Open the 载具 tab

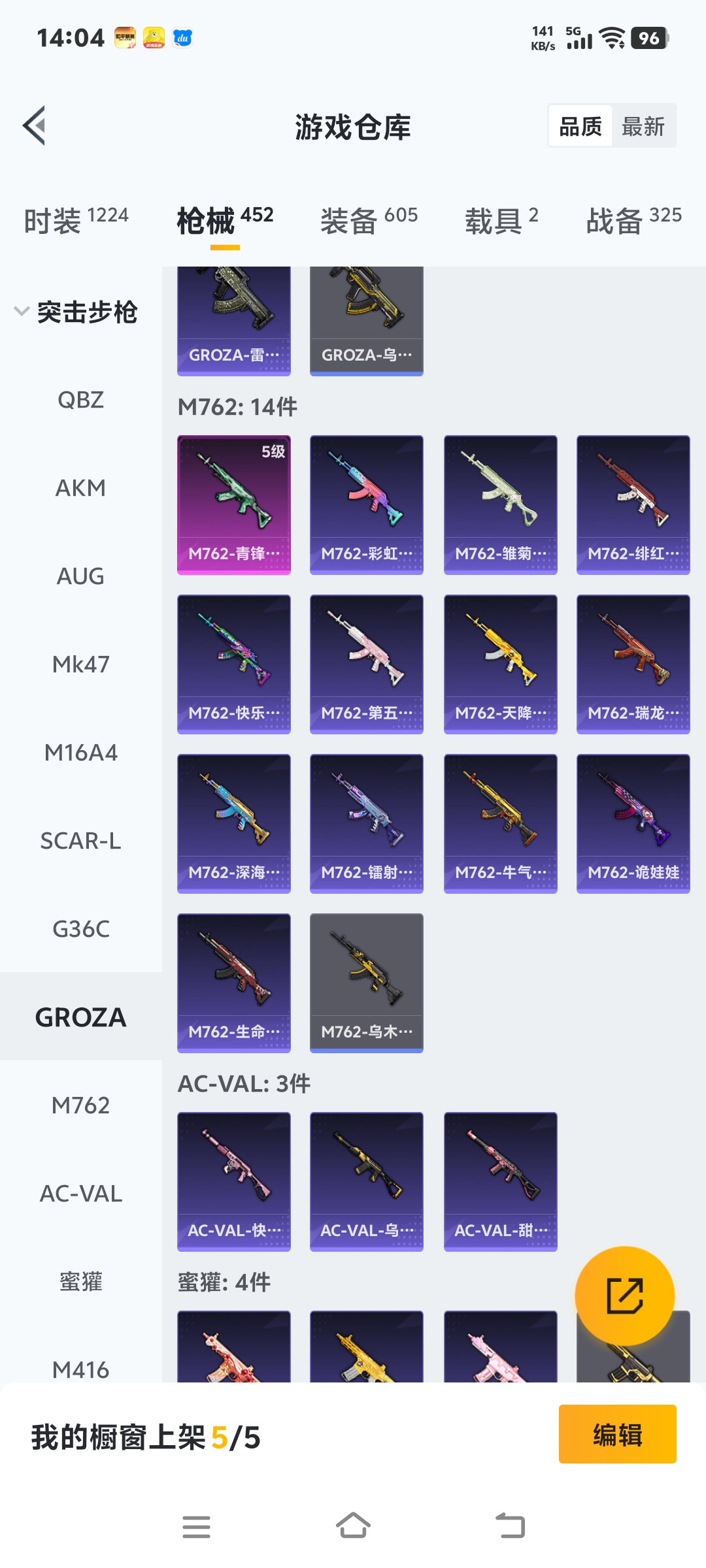501,220
